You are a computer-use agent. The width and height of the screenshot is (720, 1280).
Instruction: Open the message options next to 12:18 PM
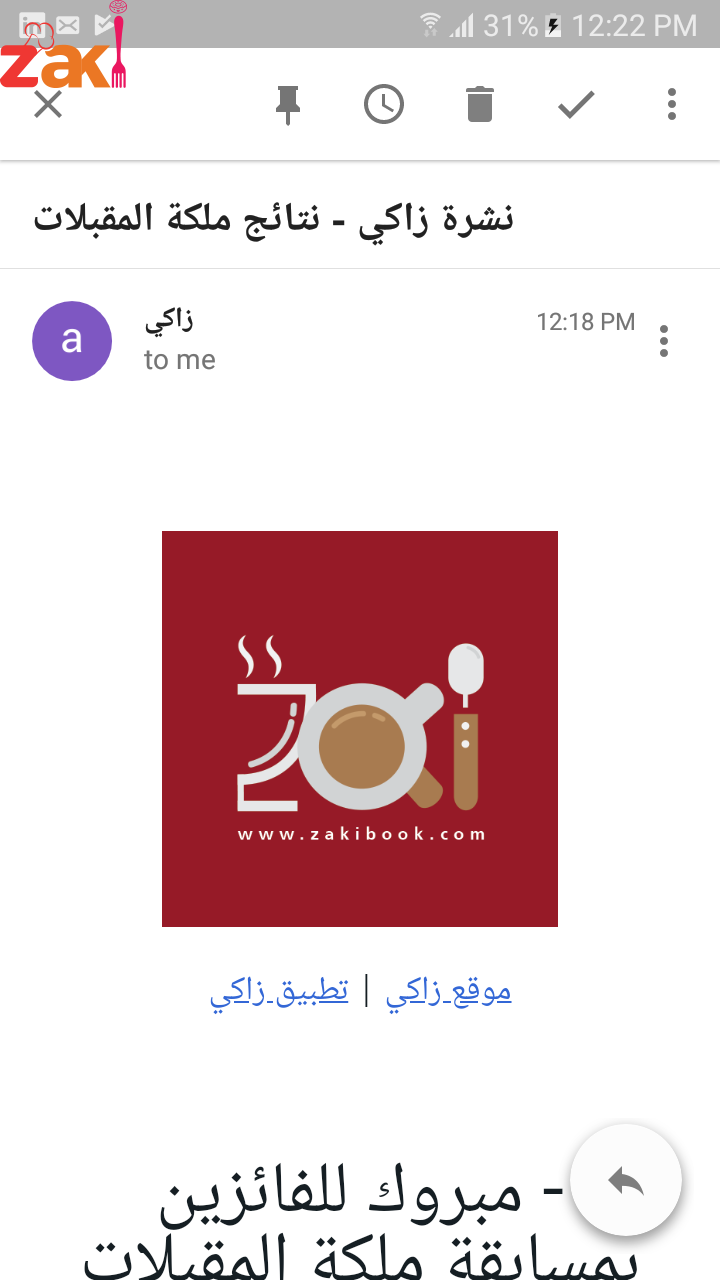(664, 341)
